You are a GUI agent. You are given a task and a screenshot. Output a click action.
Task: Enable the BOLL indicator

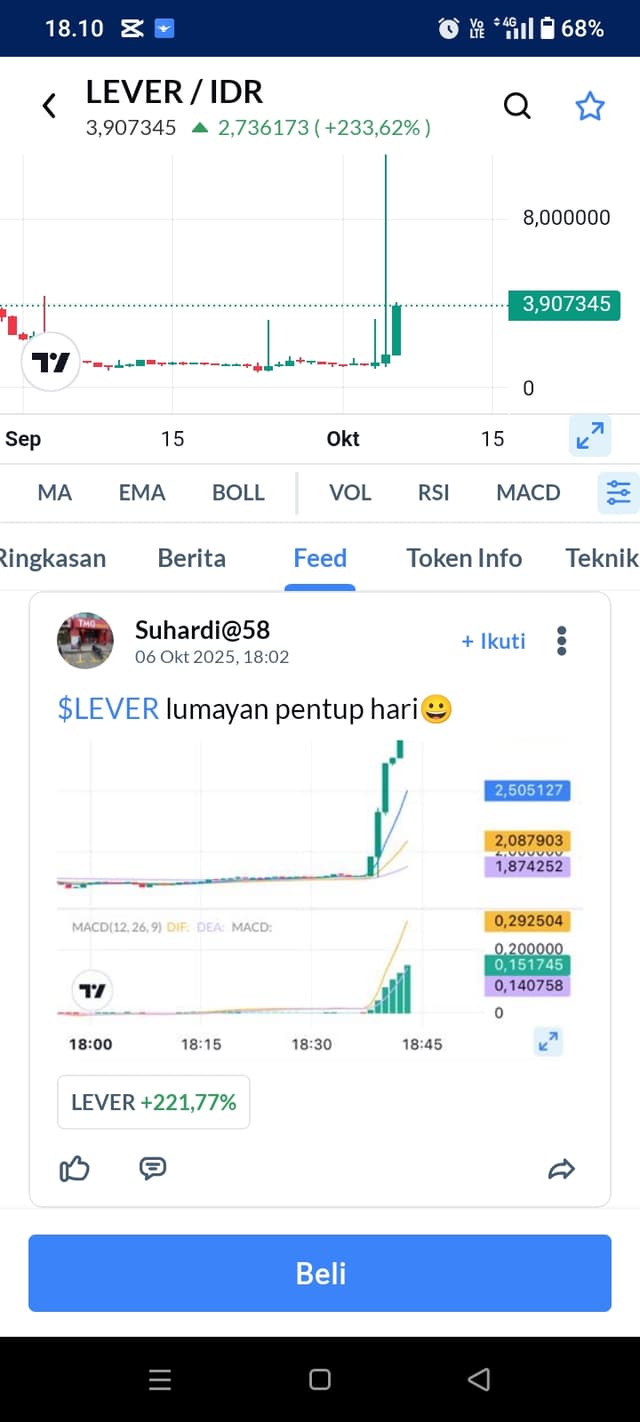[x=238, y=492]
